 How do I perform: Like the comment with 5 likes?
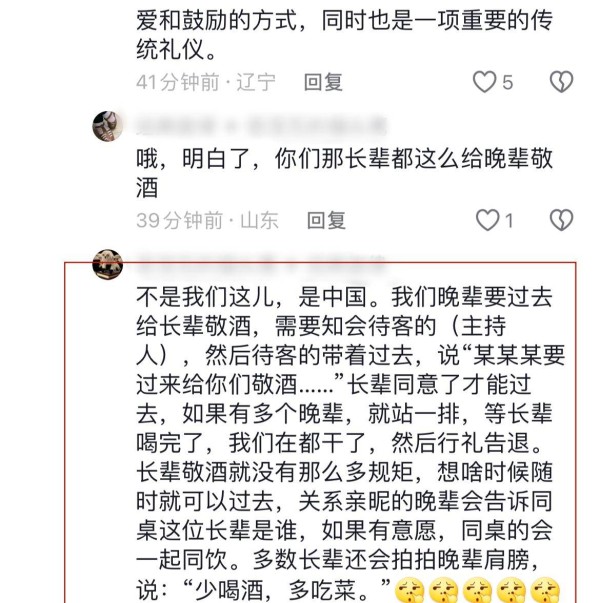[x=485, y=82]
